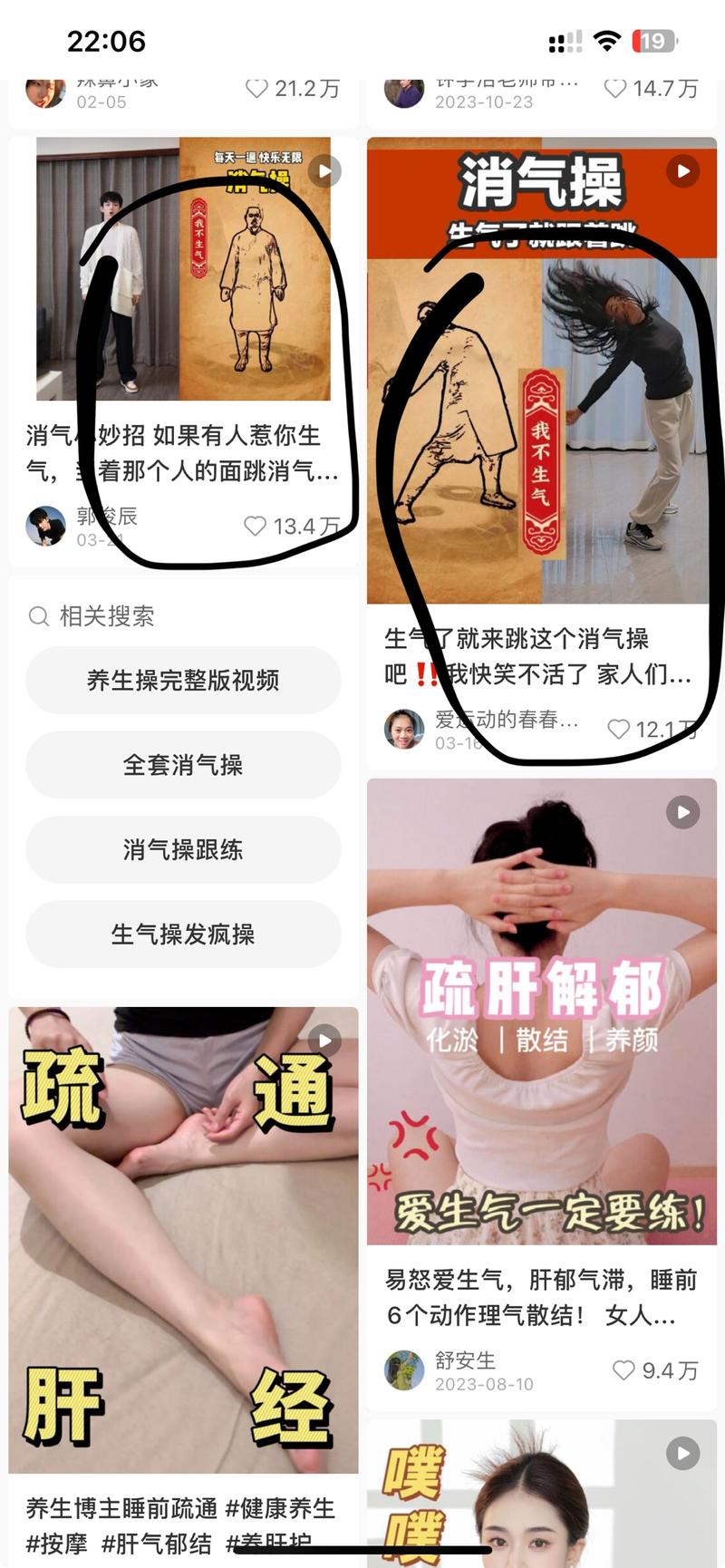The height and width of the screenshot is (1568, 725).
Task: Like the post with 14.7万 likes
Action: point(616,89)
